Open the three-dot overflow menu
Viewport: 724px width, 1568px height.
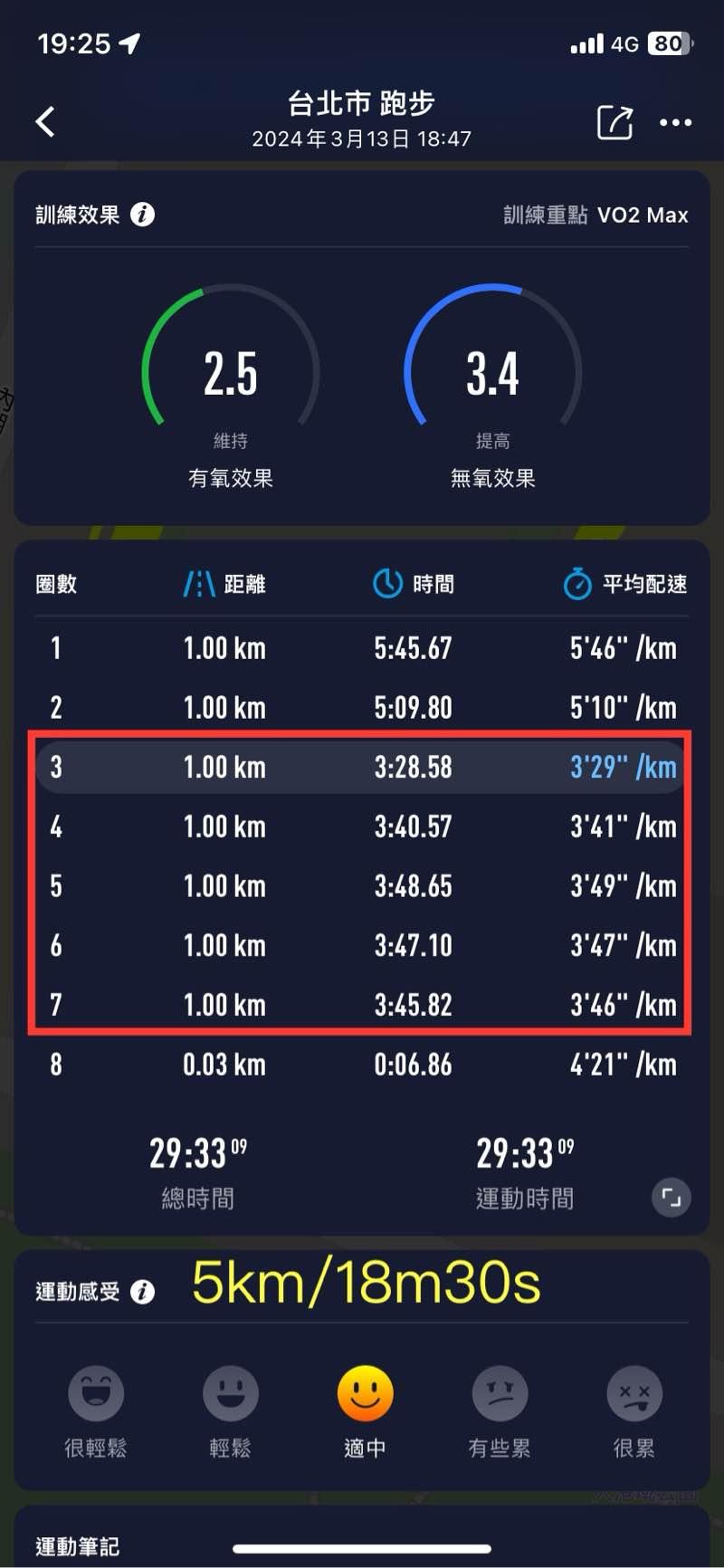coord(675,122)
